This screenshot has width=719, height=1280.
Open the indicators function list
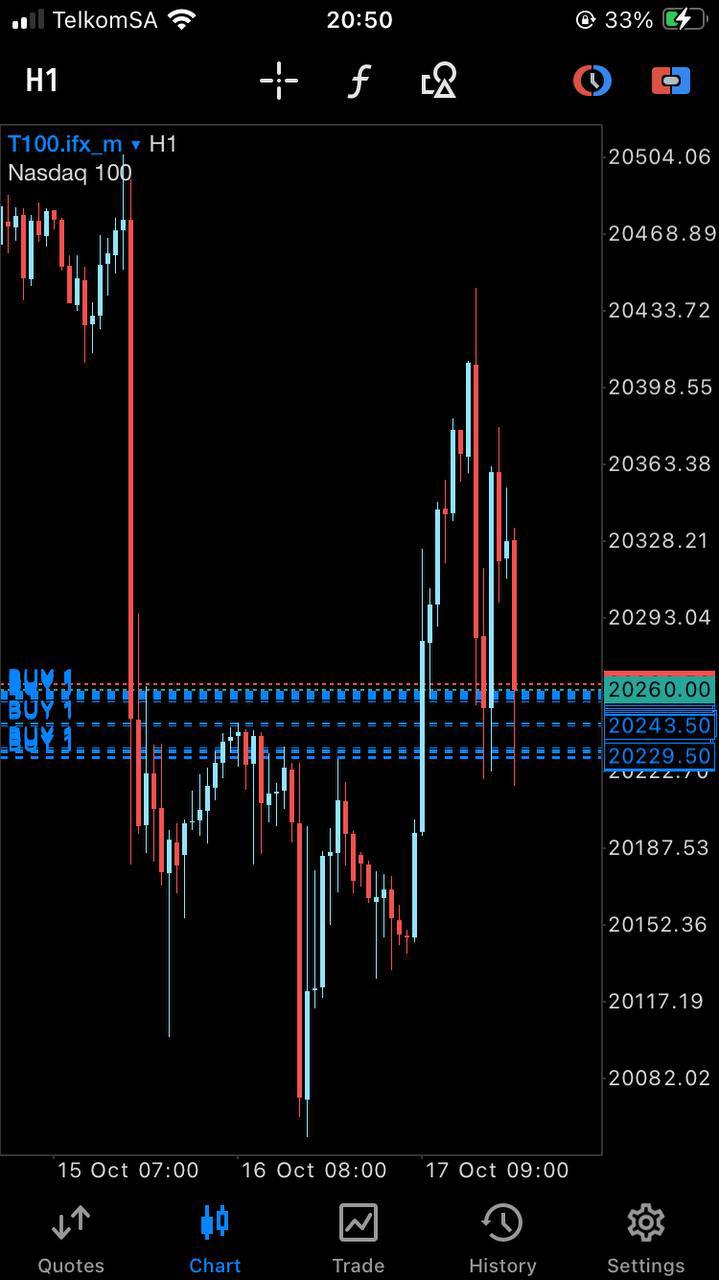tap(359, 80)
